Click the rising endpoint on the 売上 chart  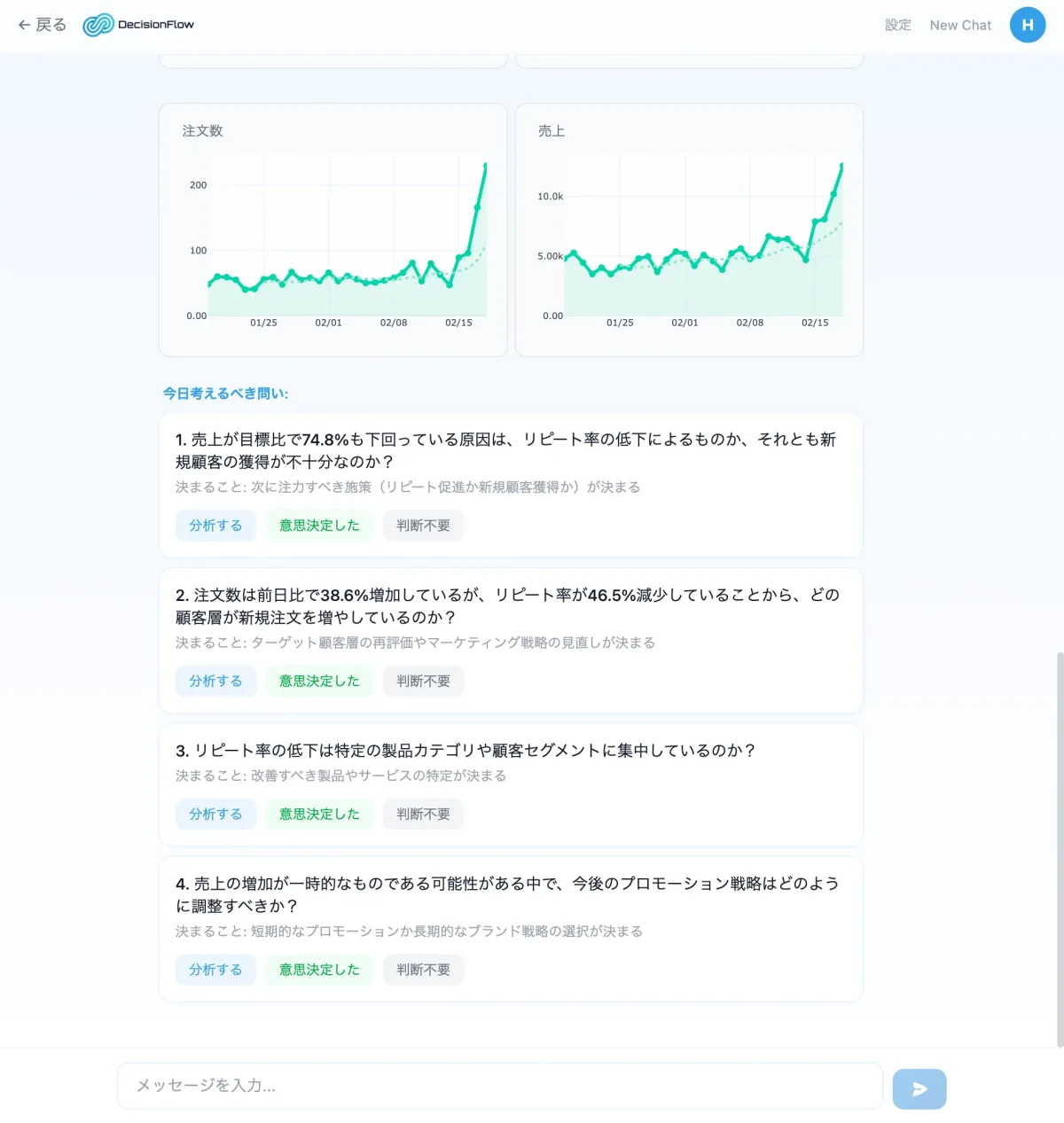841,165
